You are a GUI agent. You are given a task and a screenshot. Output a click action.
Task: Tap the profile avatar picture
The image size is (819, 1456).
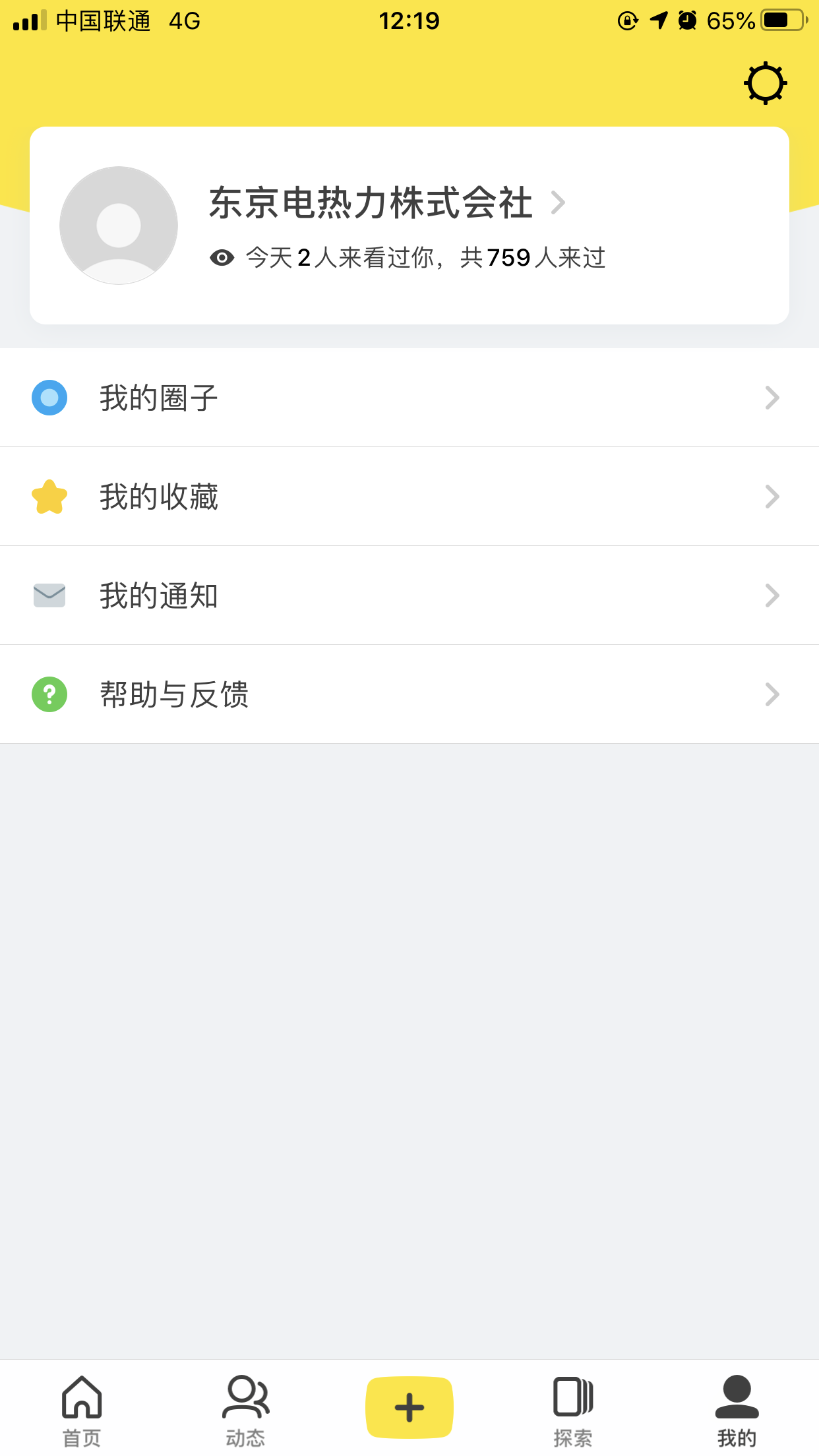119,226
